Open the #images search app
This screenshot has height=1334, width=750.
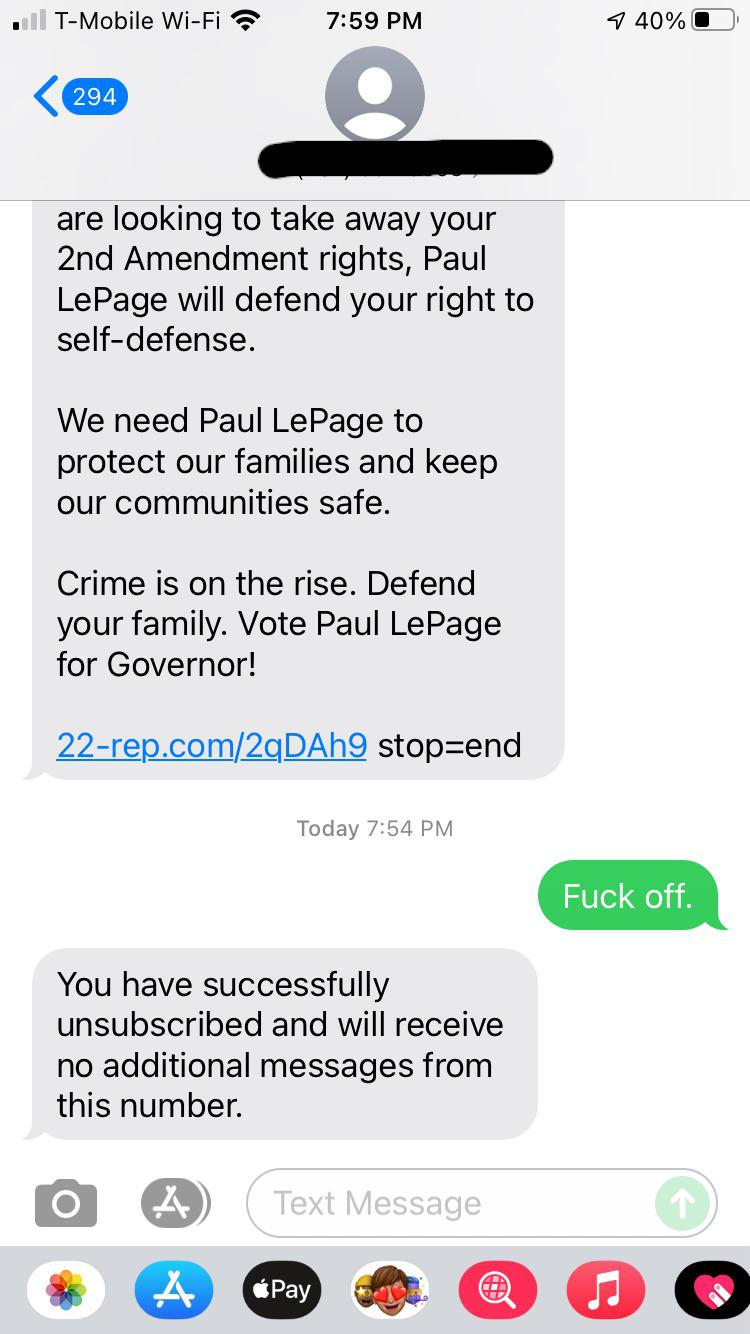[497, 1290]
